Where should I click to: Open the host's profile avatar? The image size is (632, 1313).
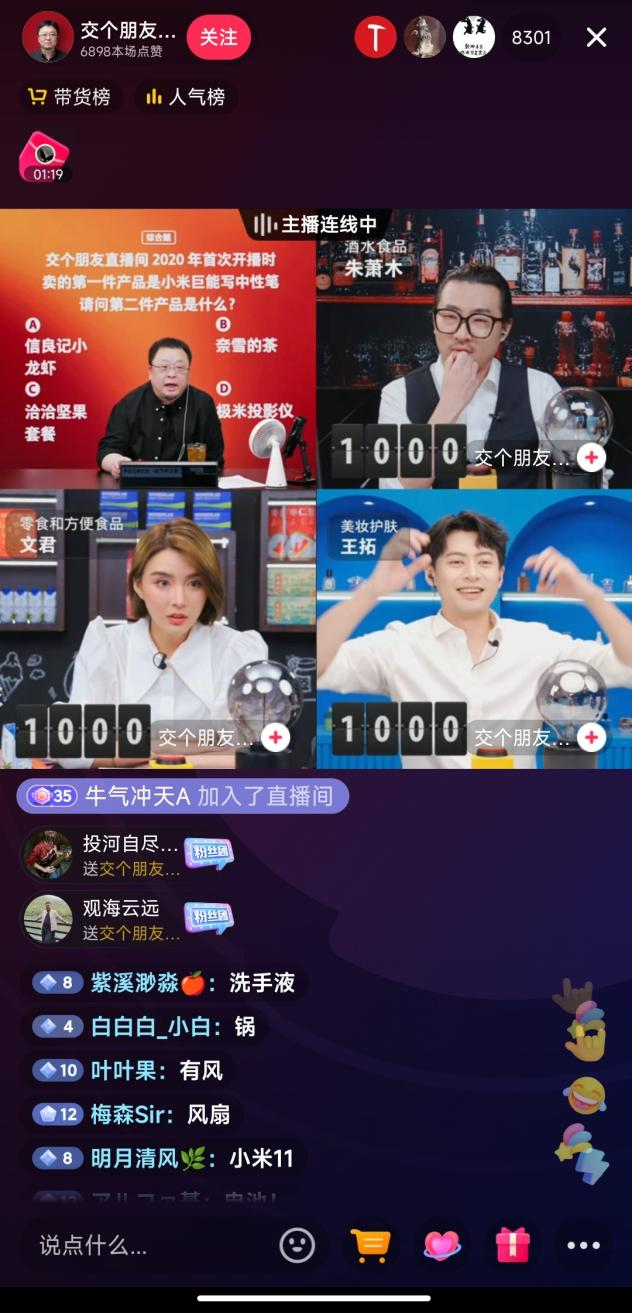[47, 38]
